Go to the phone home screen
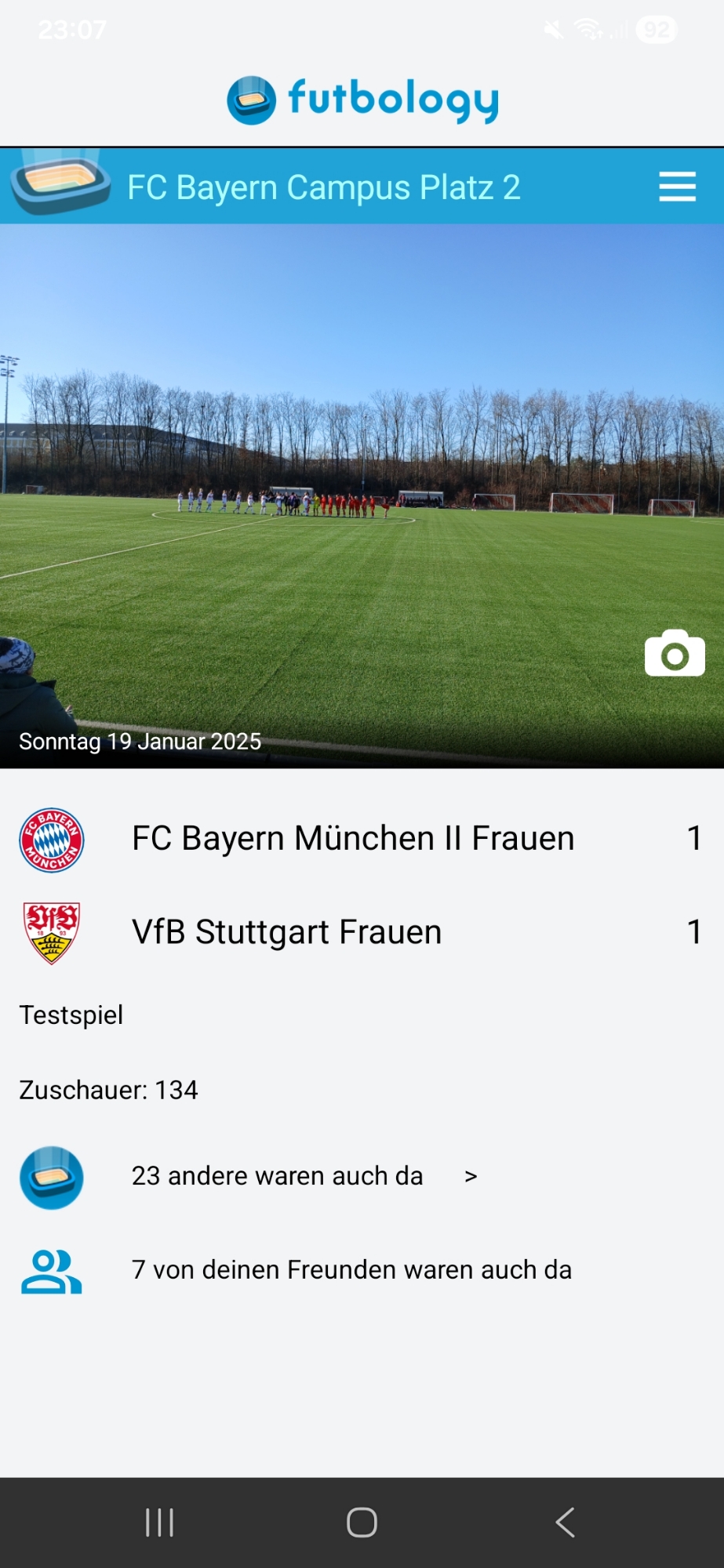The height and width of the screenshot is (1568, 724). click(362, 1523)
